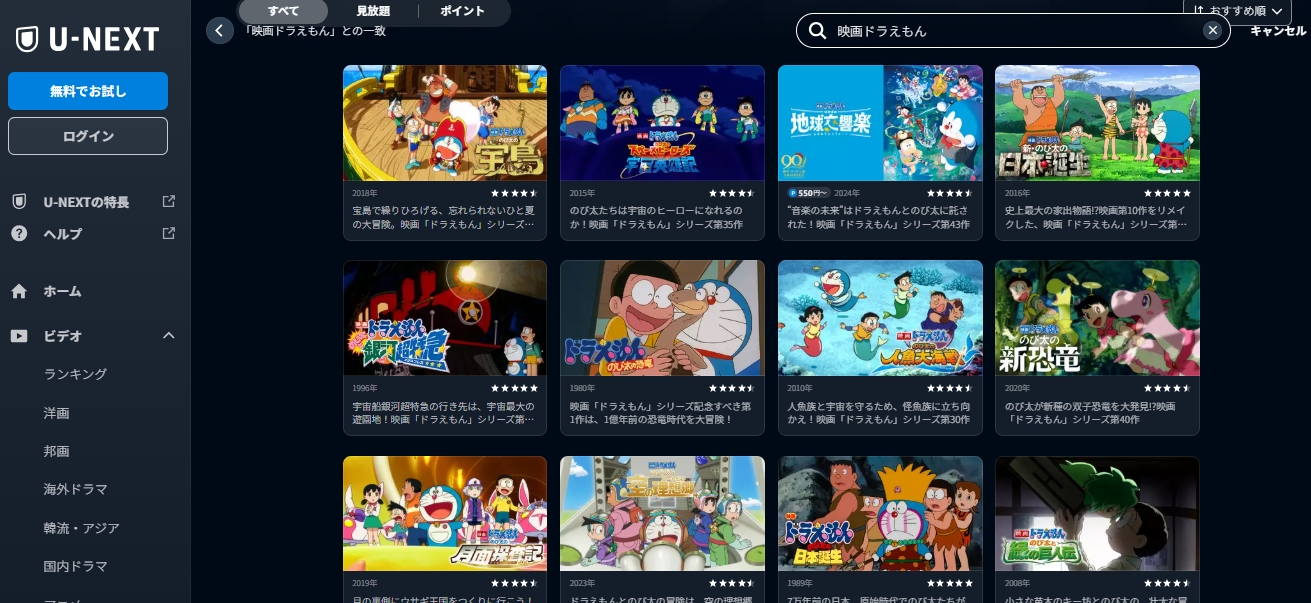Viewport: 1311px width, 603px height.
Task: Select 海外ドラマ in the sidebar
Action: tap(75, 490)
